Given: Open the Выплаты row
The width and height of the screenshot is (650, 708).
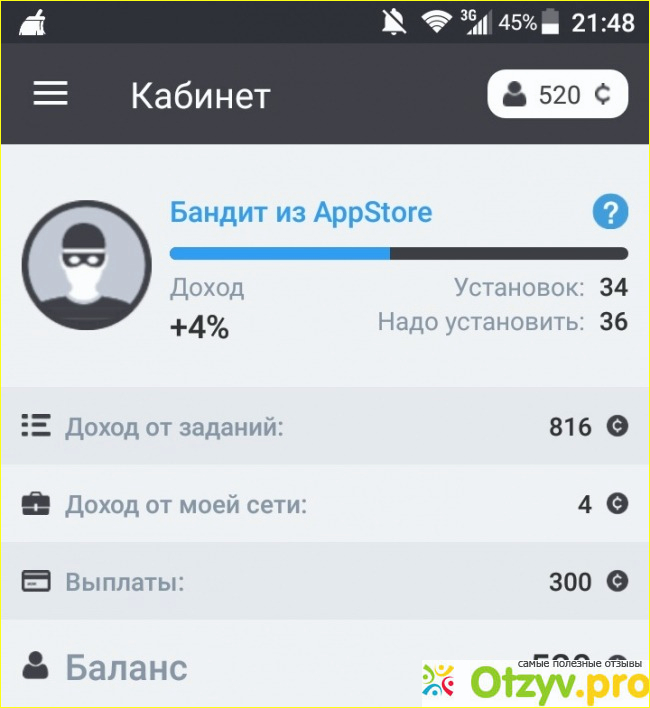Looking at the screenshot, I should click(x=325, y=581).
